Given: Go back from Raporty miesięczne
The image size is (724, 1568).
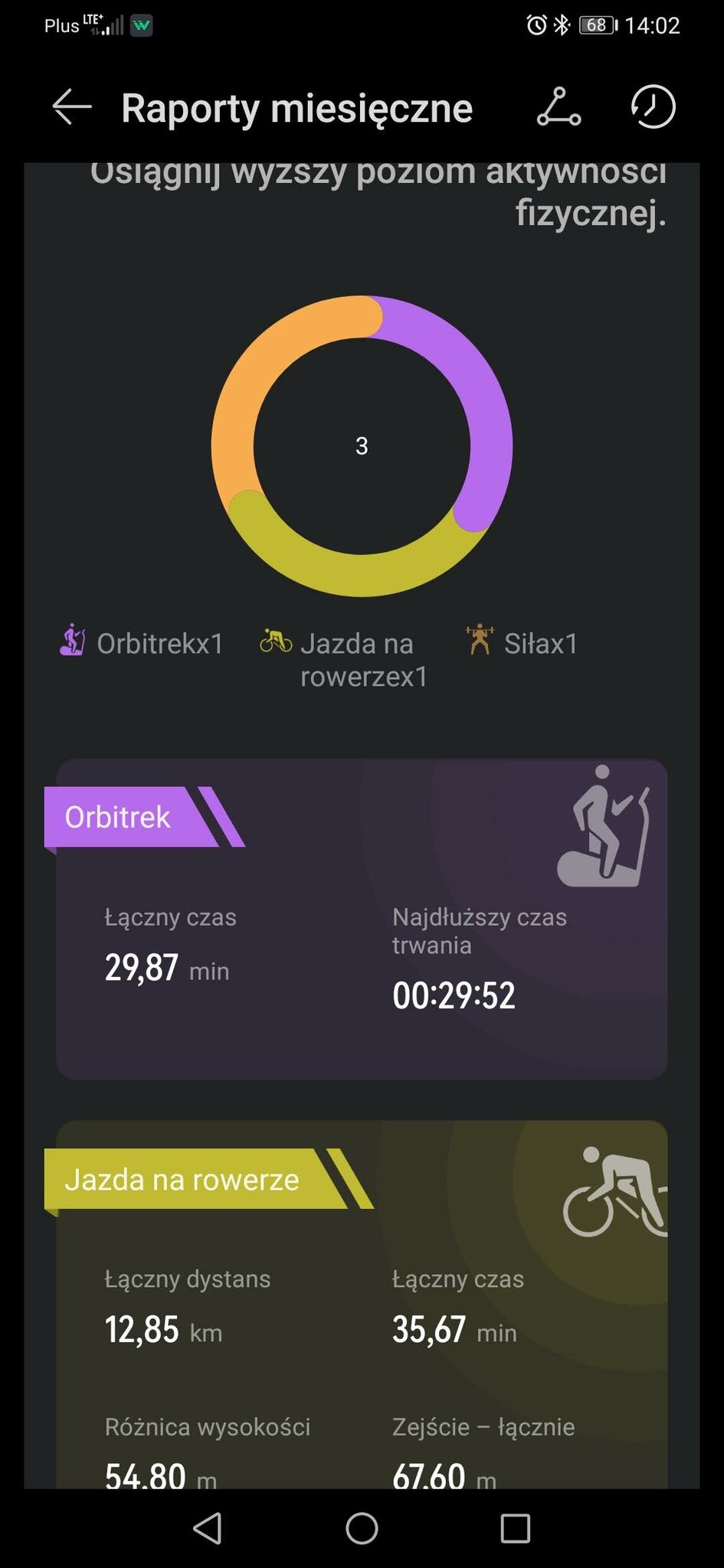Looking at the screenshot, I should pyautogui.click(x=72, y=107).
